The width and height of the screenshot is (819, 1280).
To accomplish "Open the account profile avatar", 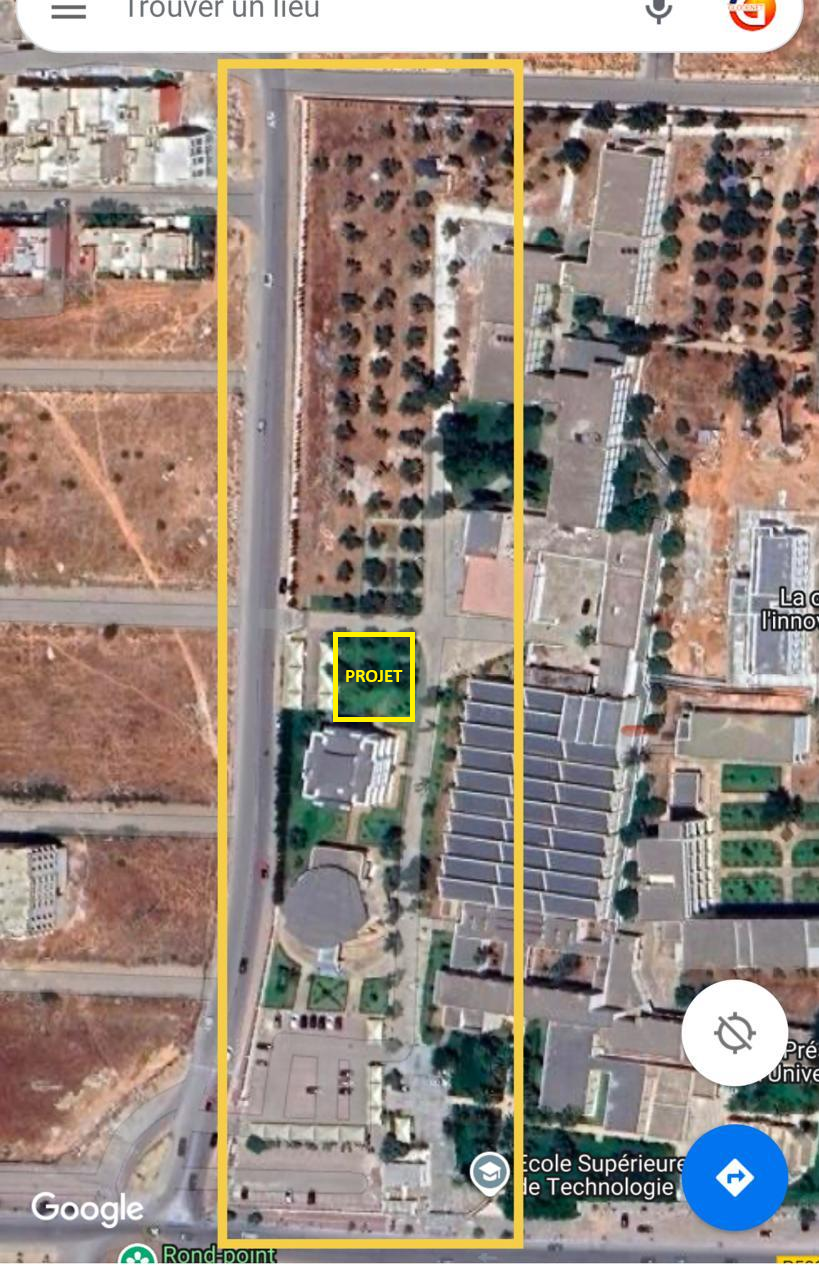I will click(752, 10).
